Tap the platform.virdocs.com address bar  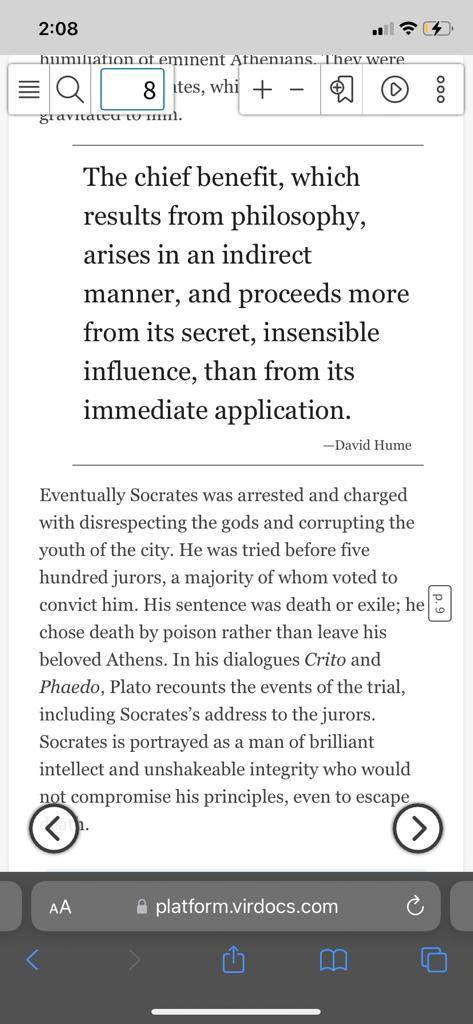click(x=236, y=906)
